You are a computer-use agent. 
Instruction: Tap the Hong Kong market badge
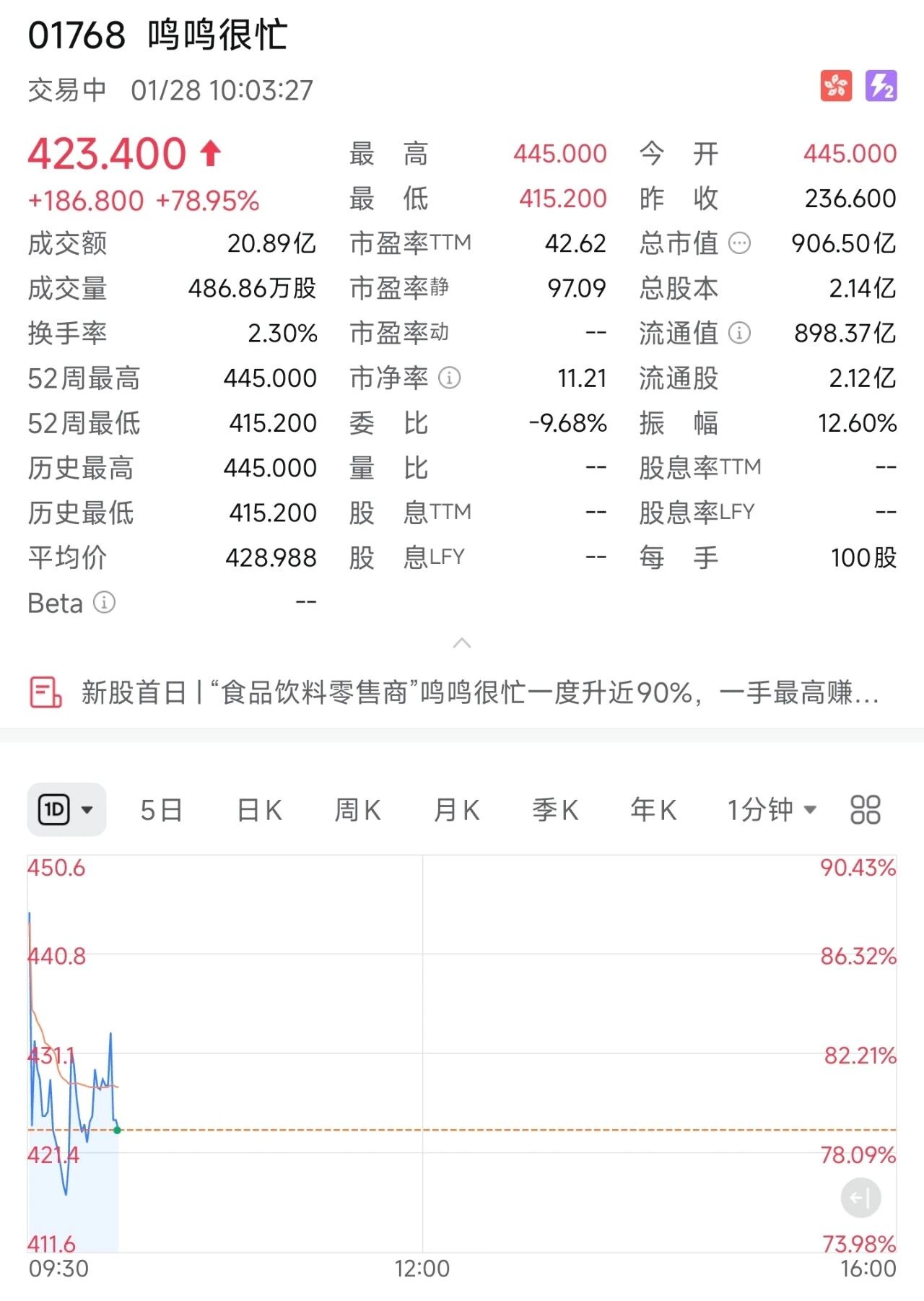point(836,86)
